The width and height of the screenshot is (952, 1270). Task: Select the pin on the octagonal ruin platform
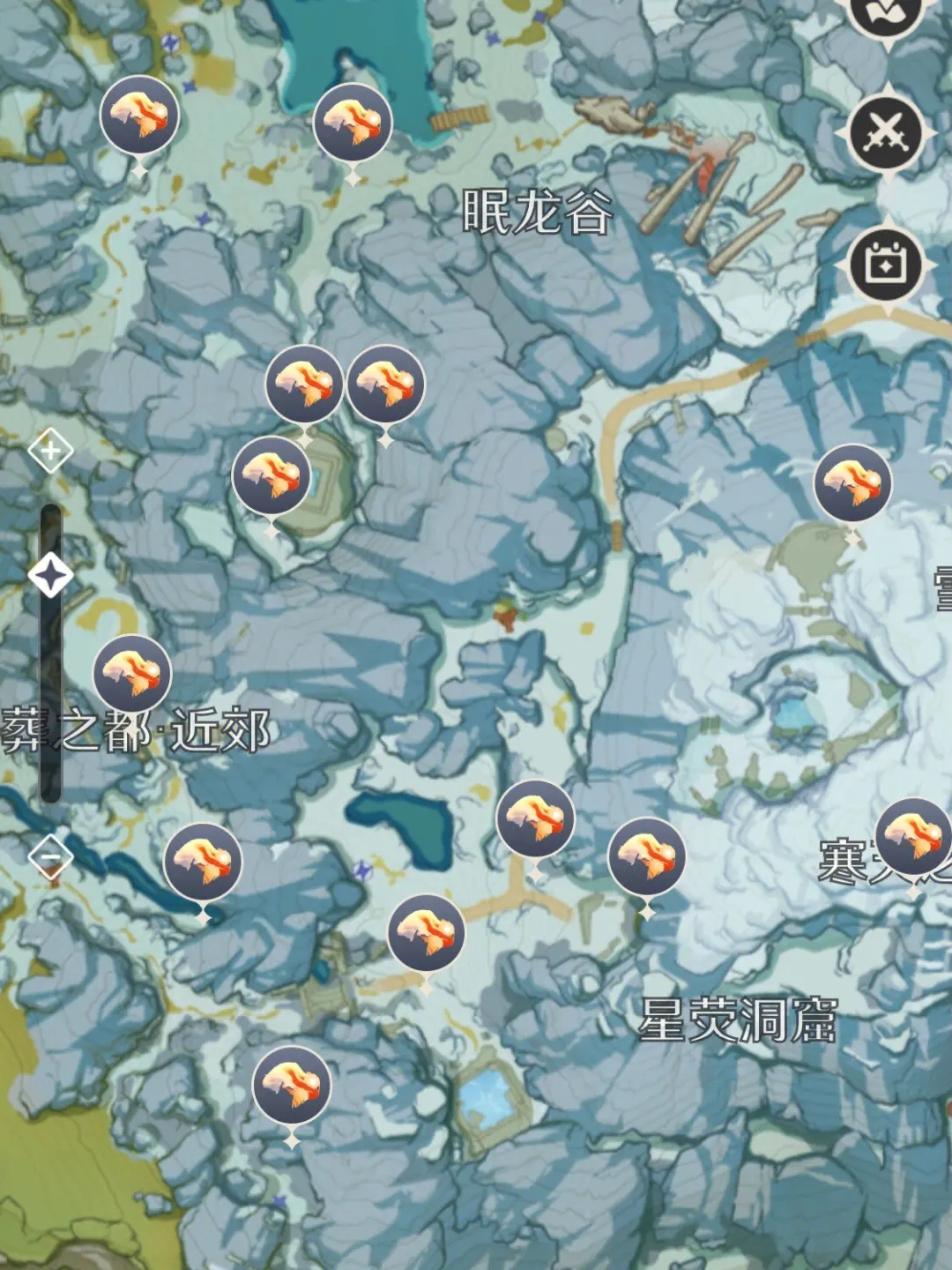tap(271, 474)
